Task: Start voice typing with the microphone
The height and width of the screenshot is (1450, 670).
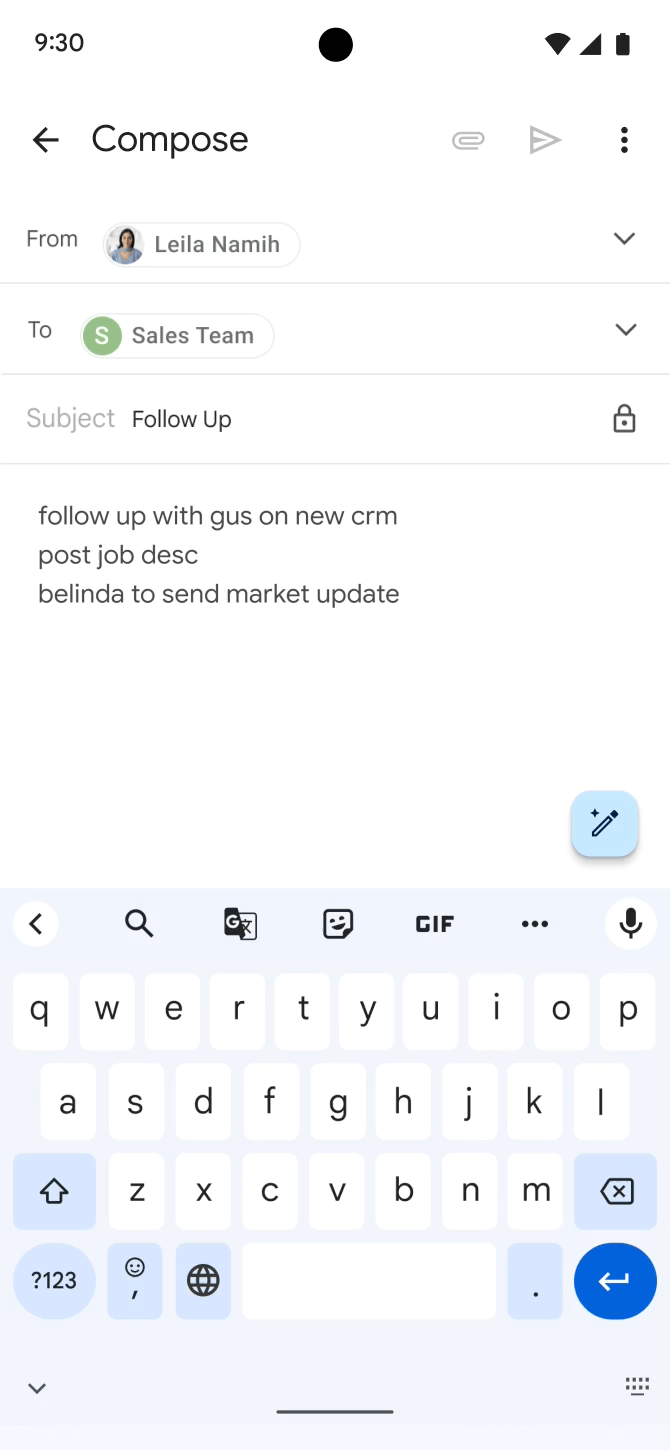Action: tap(630, 924)
